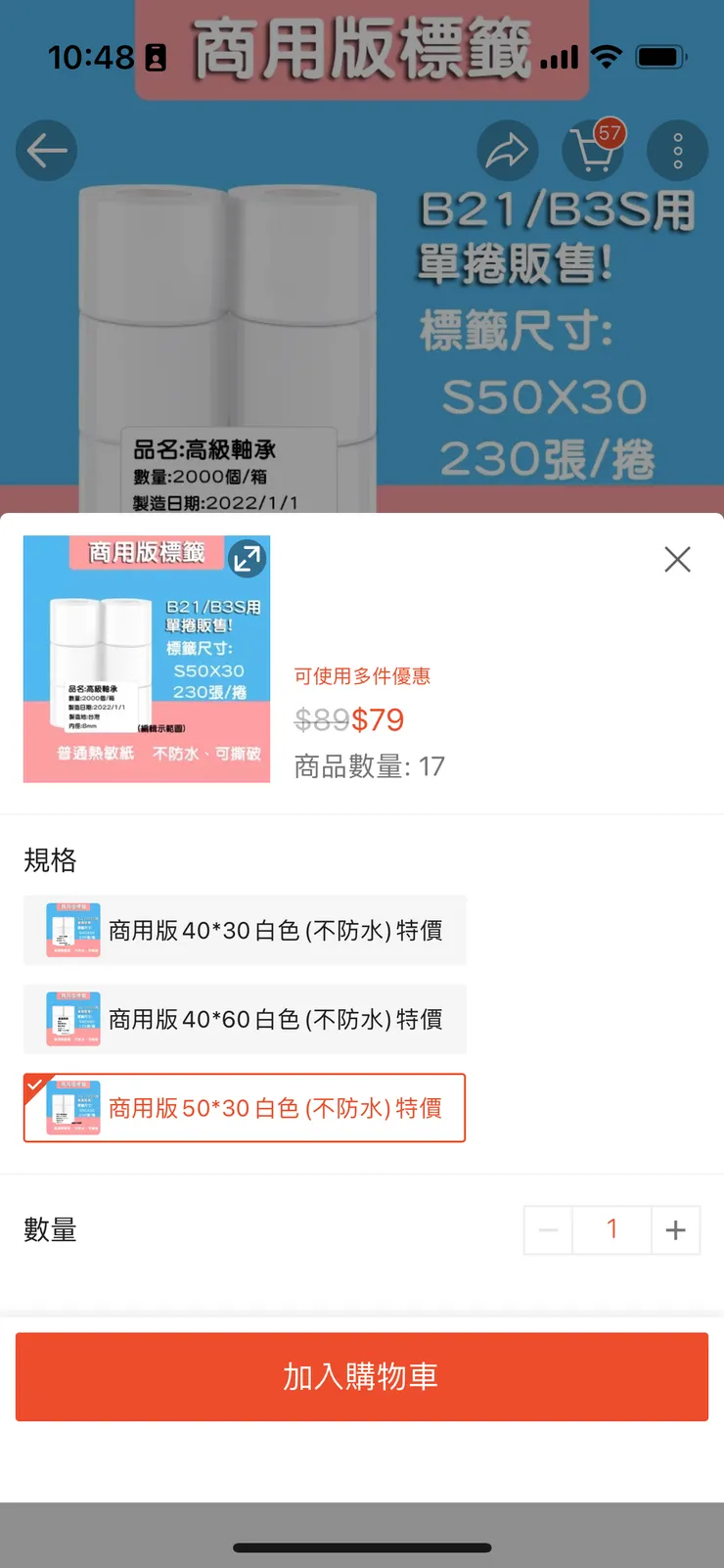The width and height of the screenshot is (724, 1568).
Task: Tap the battery indicator in status bar
Action: tap(660, 58)
